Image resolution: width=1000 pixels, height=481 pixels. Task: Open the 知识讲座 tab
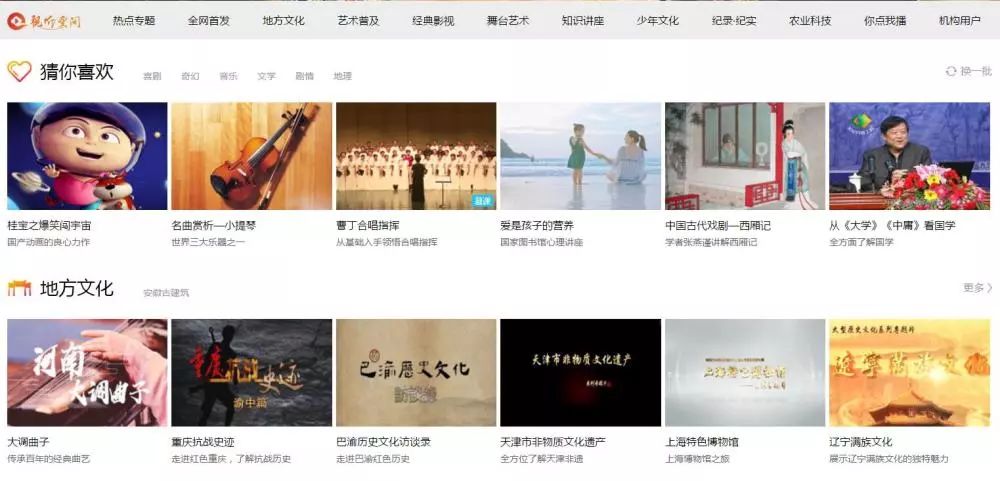582,20
